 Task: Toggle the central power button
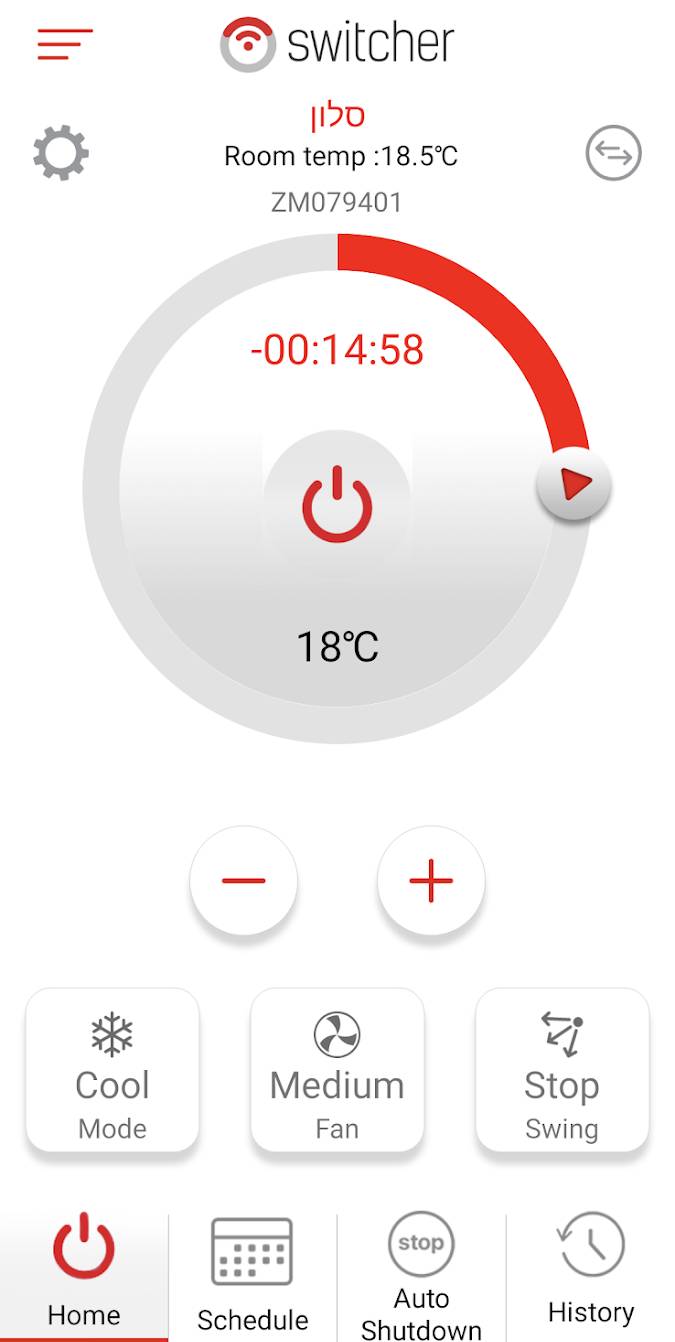tap(337, 504)
